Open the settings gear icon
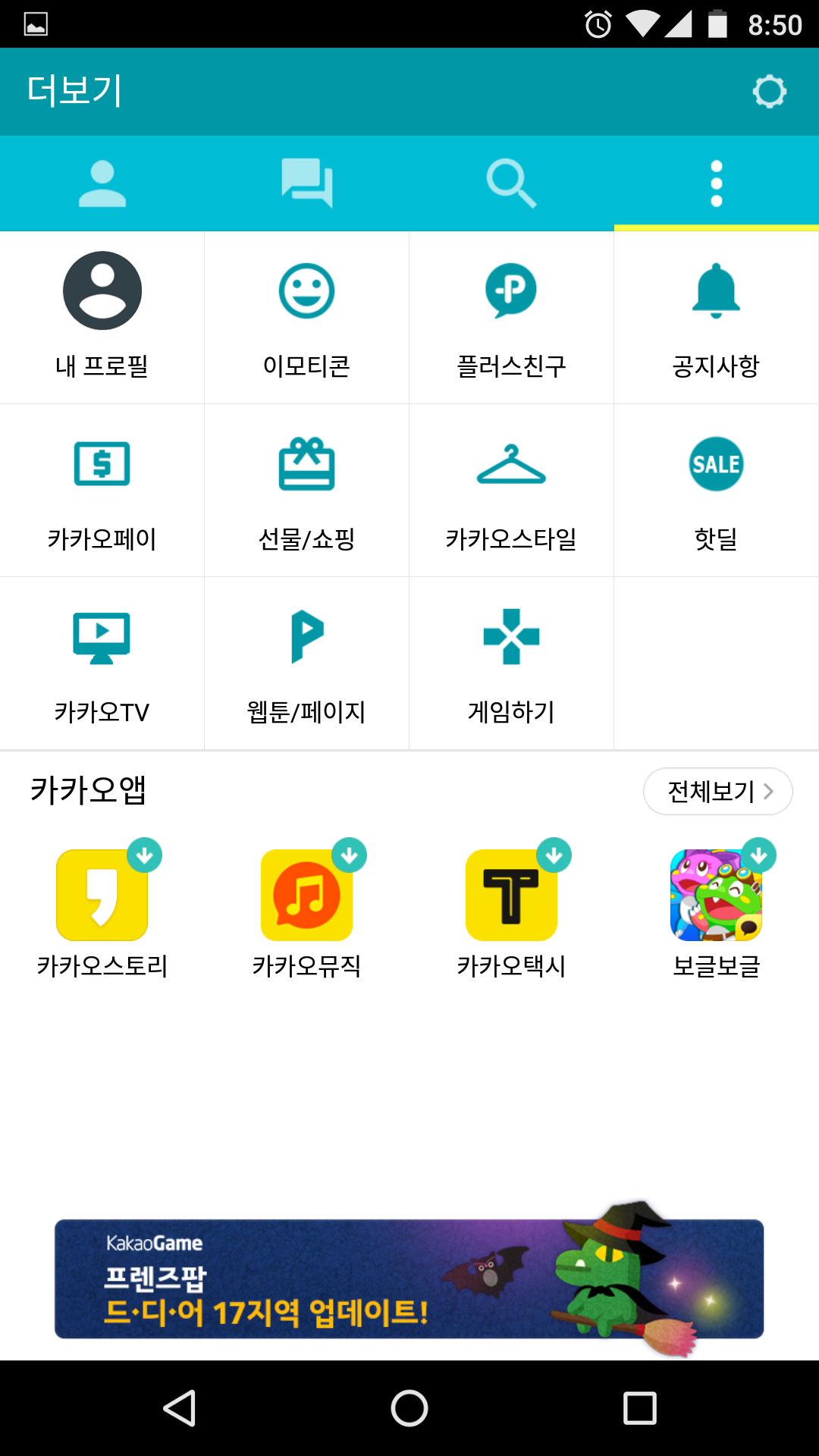Screen dimensions: 819x1456 coord(769,92)
